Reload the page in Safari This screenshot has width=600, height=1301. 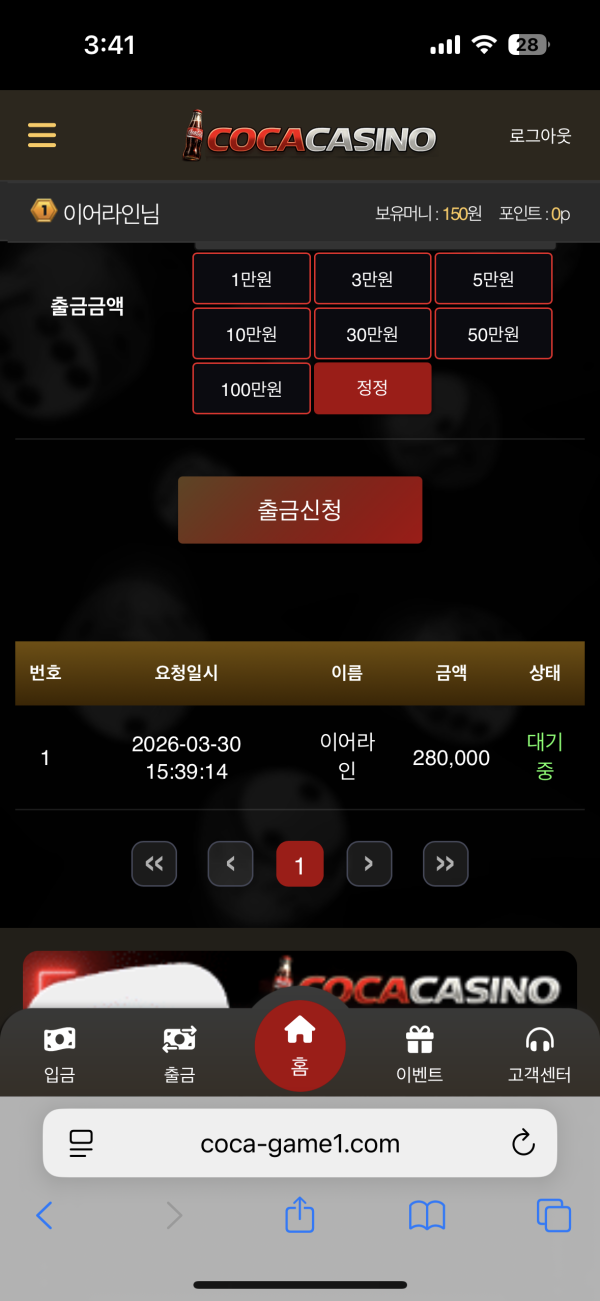coord(523,1143)
